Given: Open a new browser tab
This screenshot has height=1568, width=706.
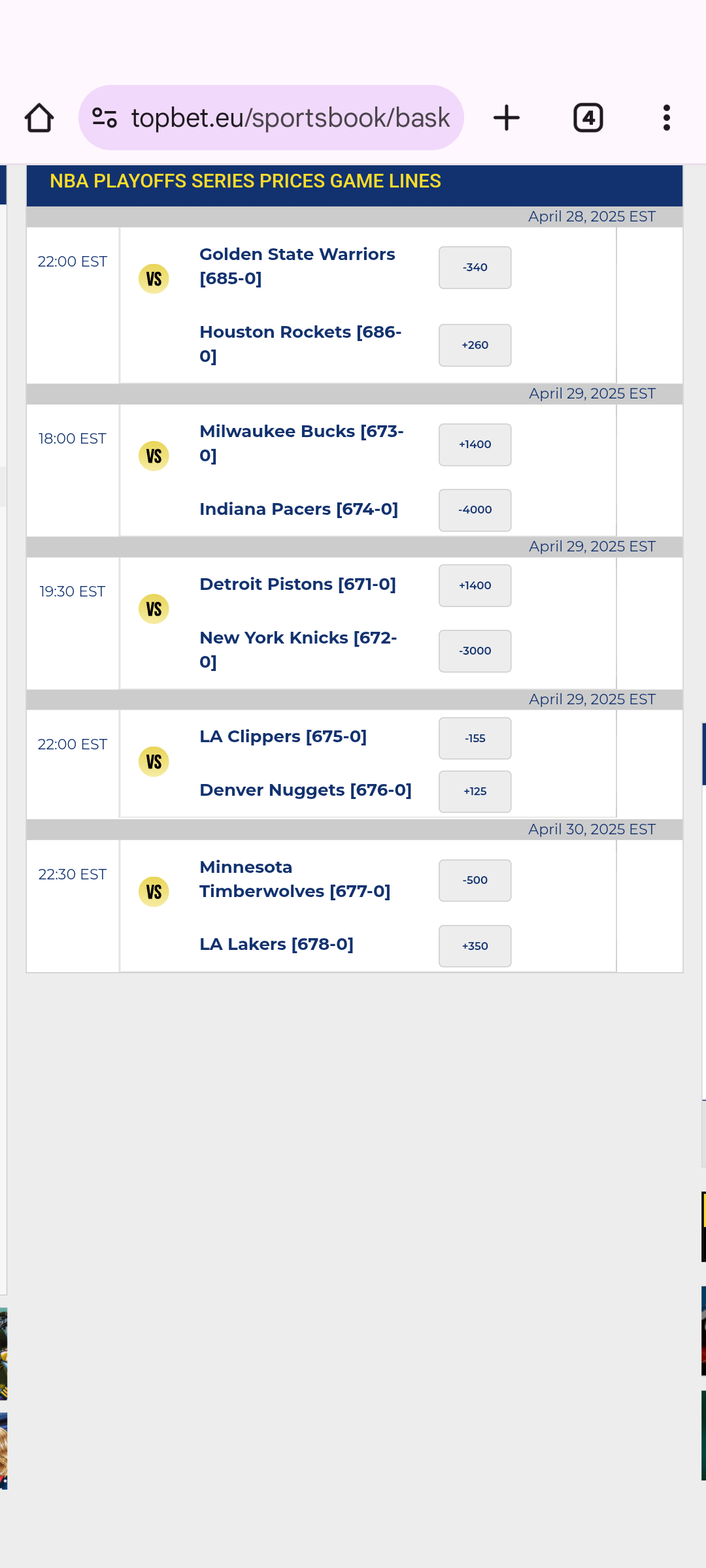Looking at the screenshot, I should coord(507,118).
